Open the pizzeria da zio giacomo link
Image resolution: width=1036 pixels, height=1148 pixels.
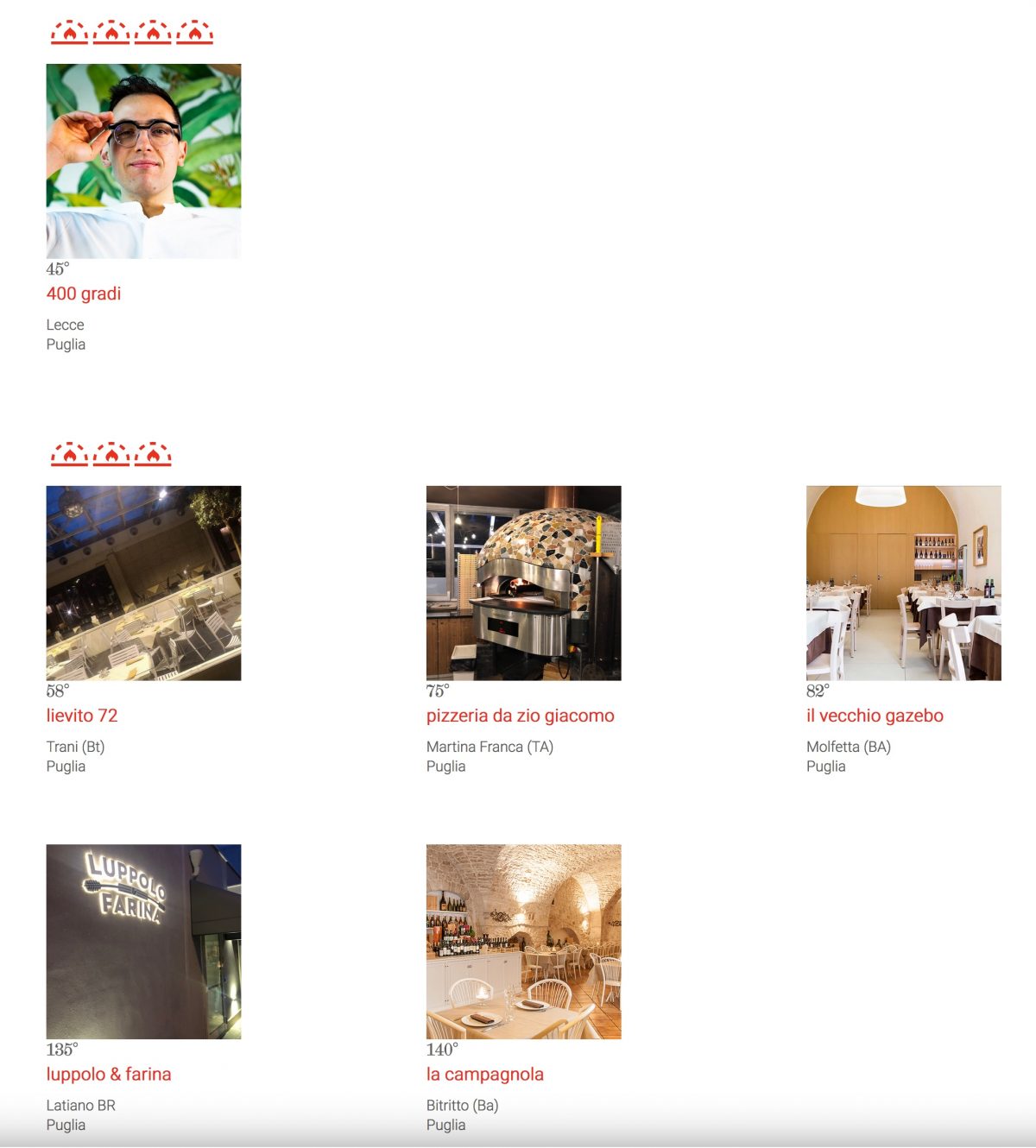[x=520, y=716]
